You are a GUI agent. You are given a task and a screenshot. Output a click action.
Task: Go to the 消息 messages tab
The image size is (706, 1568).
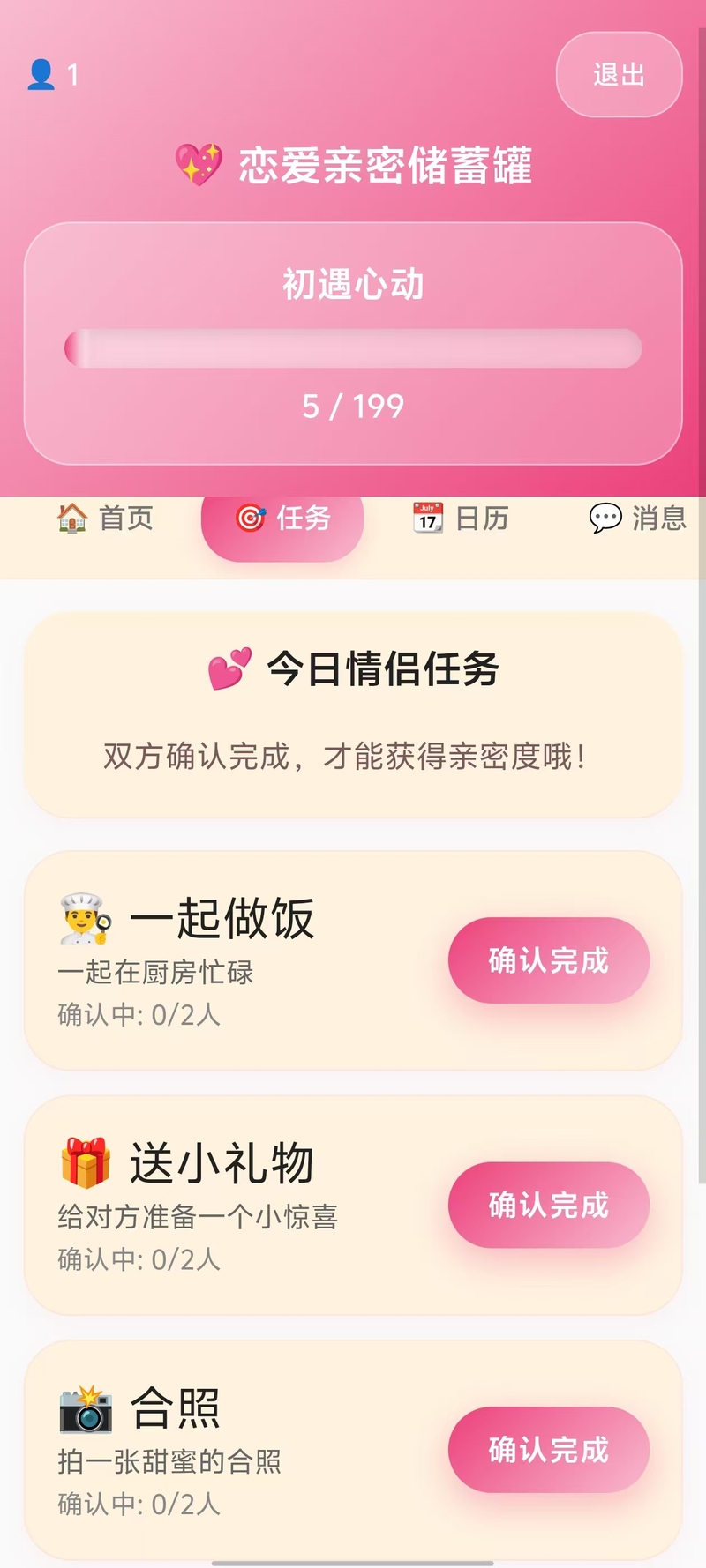tap(637, 518)
